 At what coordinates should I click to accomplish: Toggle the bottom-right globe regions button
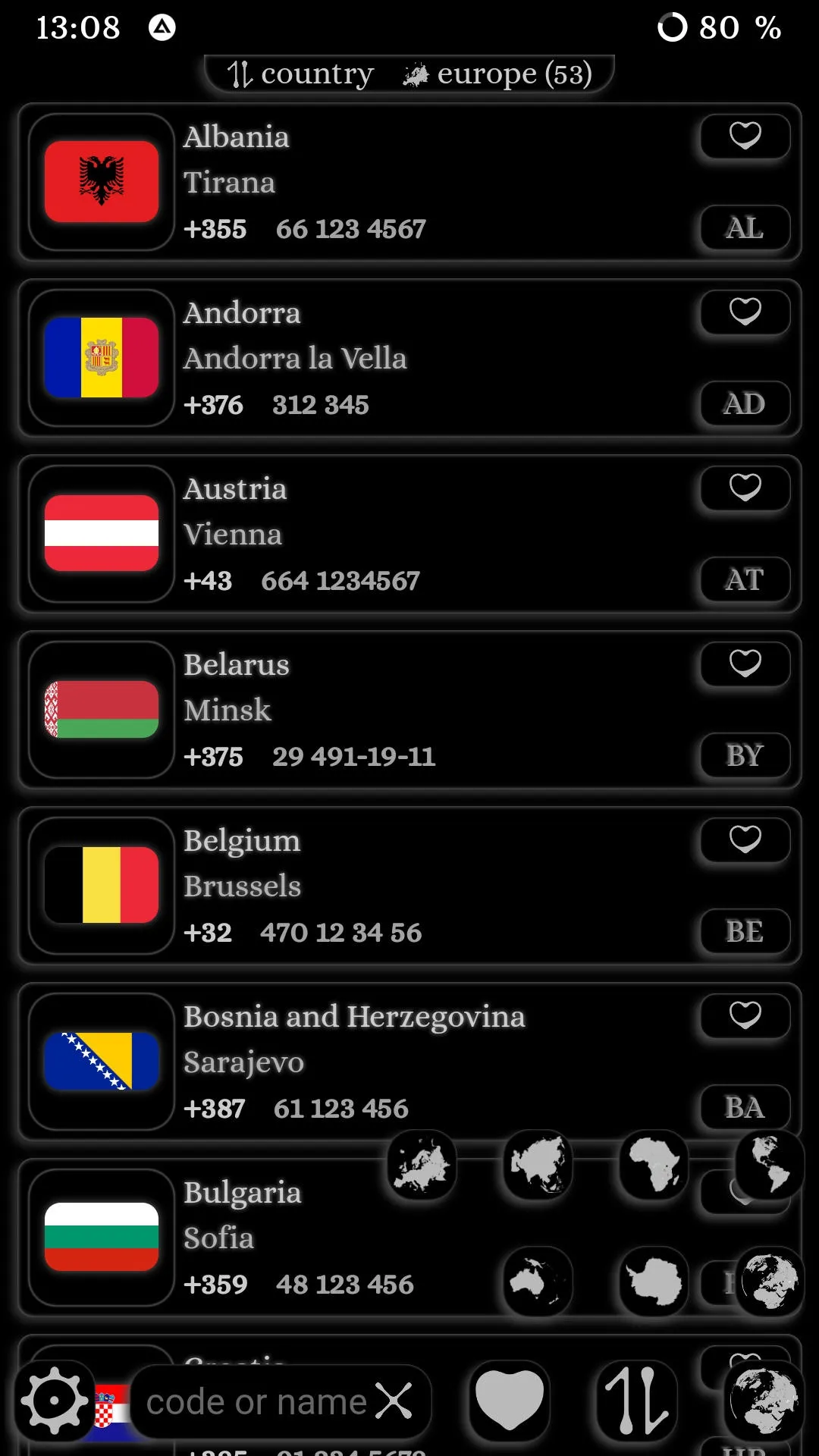coord(764,1401)
